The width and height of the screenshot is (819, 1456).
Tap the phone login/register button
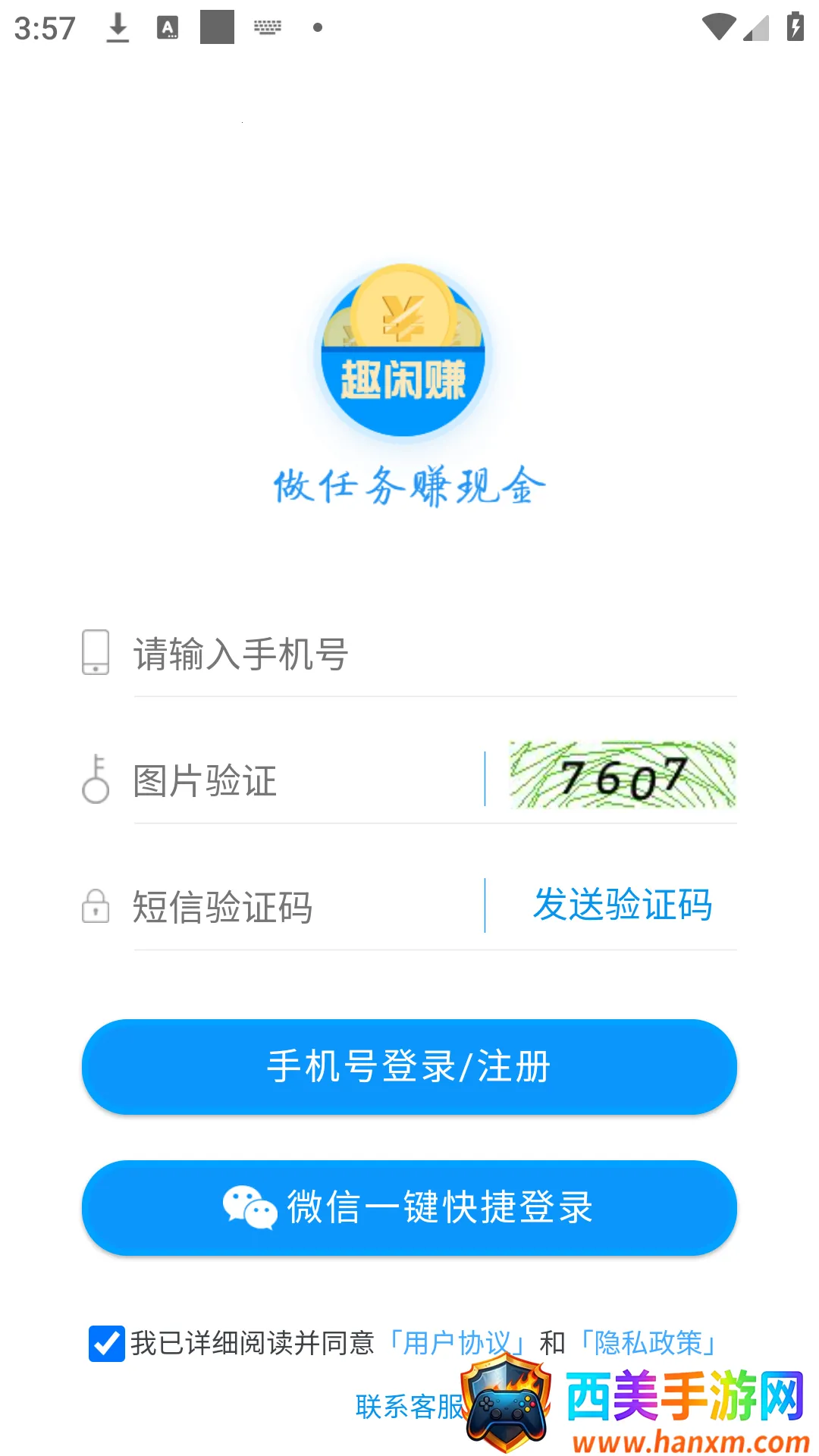click(x=409, y=1066)
